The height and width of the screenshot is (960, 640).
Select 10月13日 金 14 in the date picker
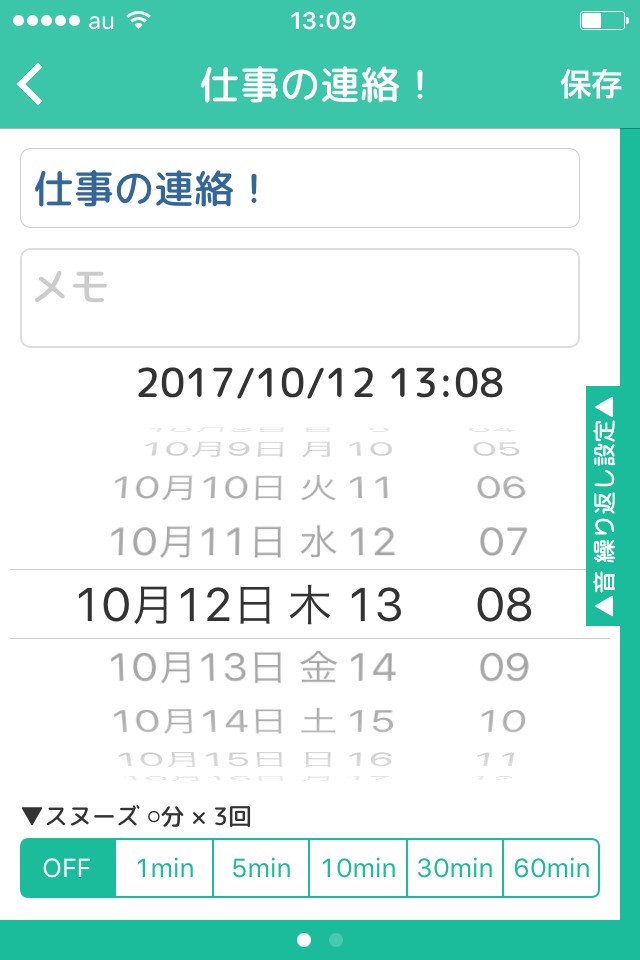(253, 667)
